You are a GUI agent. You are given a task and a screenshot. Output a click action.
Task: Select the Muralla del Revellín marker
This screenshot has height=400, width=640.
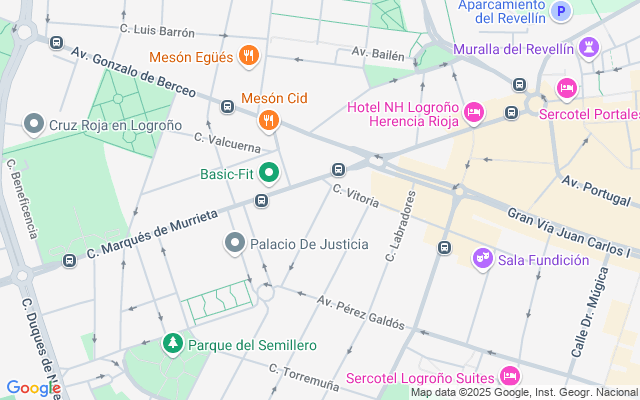pos(590,49)
